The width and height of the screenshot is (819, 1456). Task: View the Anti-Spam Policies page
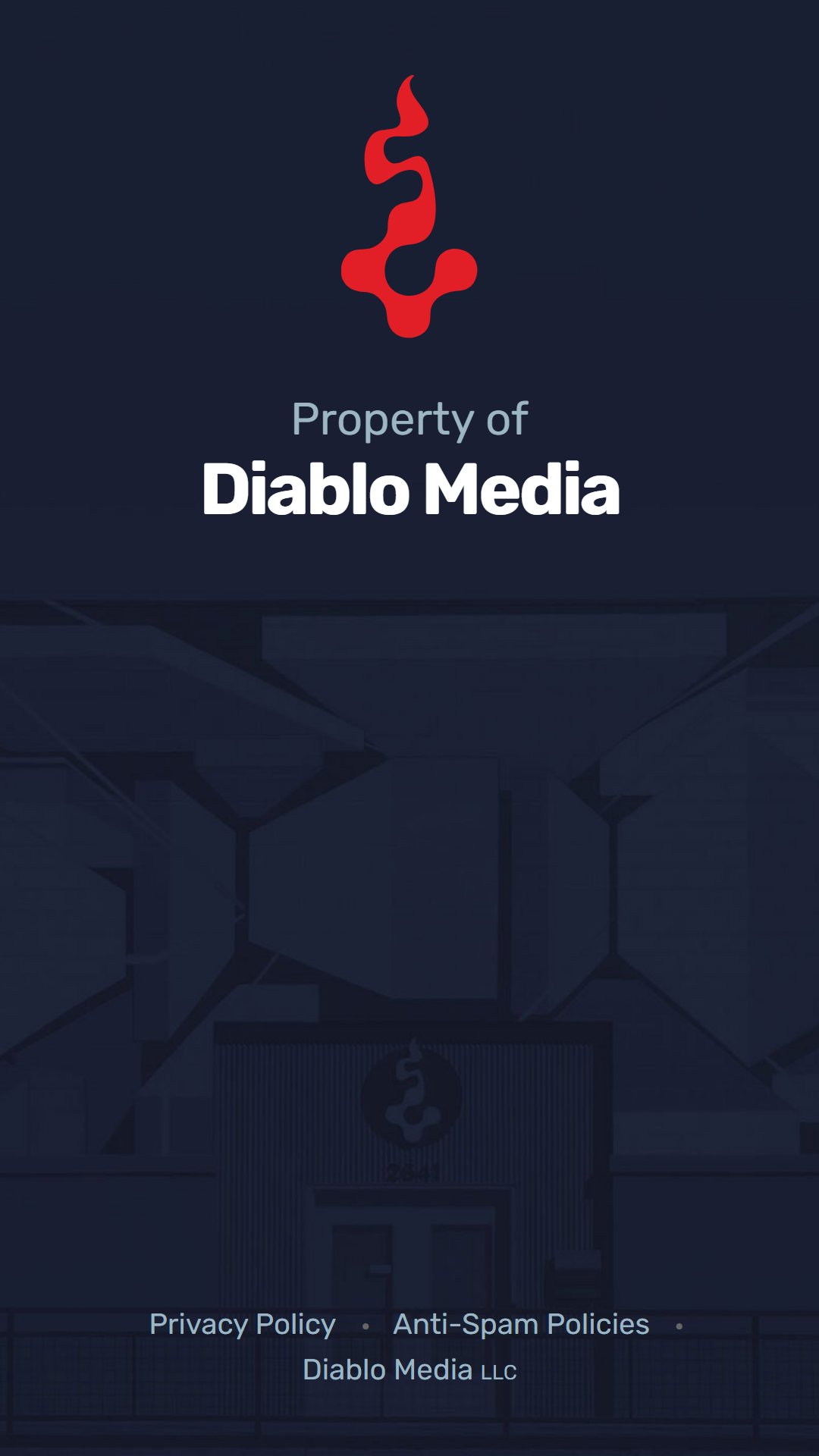pos(521,1325)
